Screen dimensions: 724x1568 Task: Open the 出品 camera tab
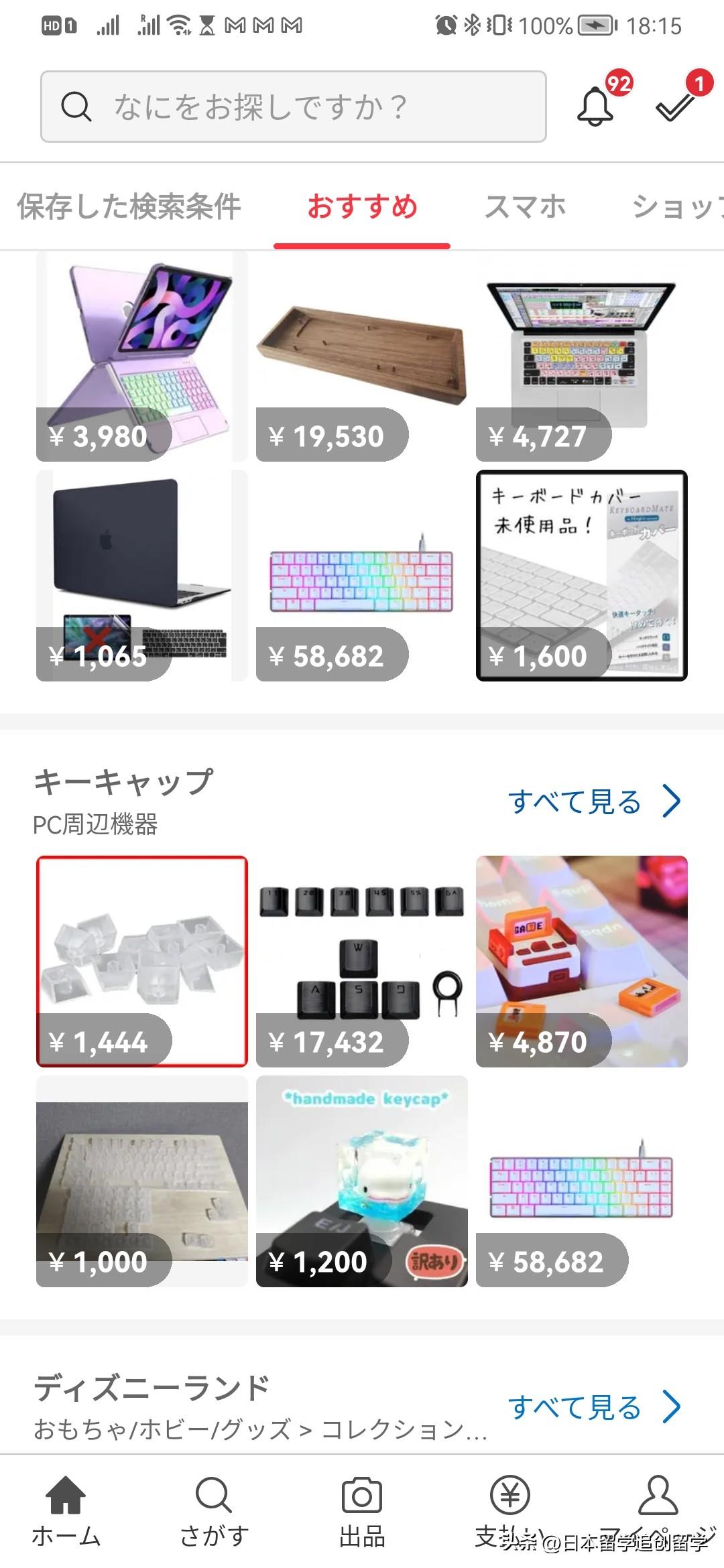362,1512
